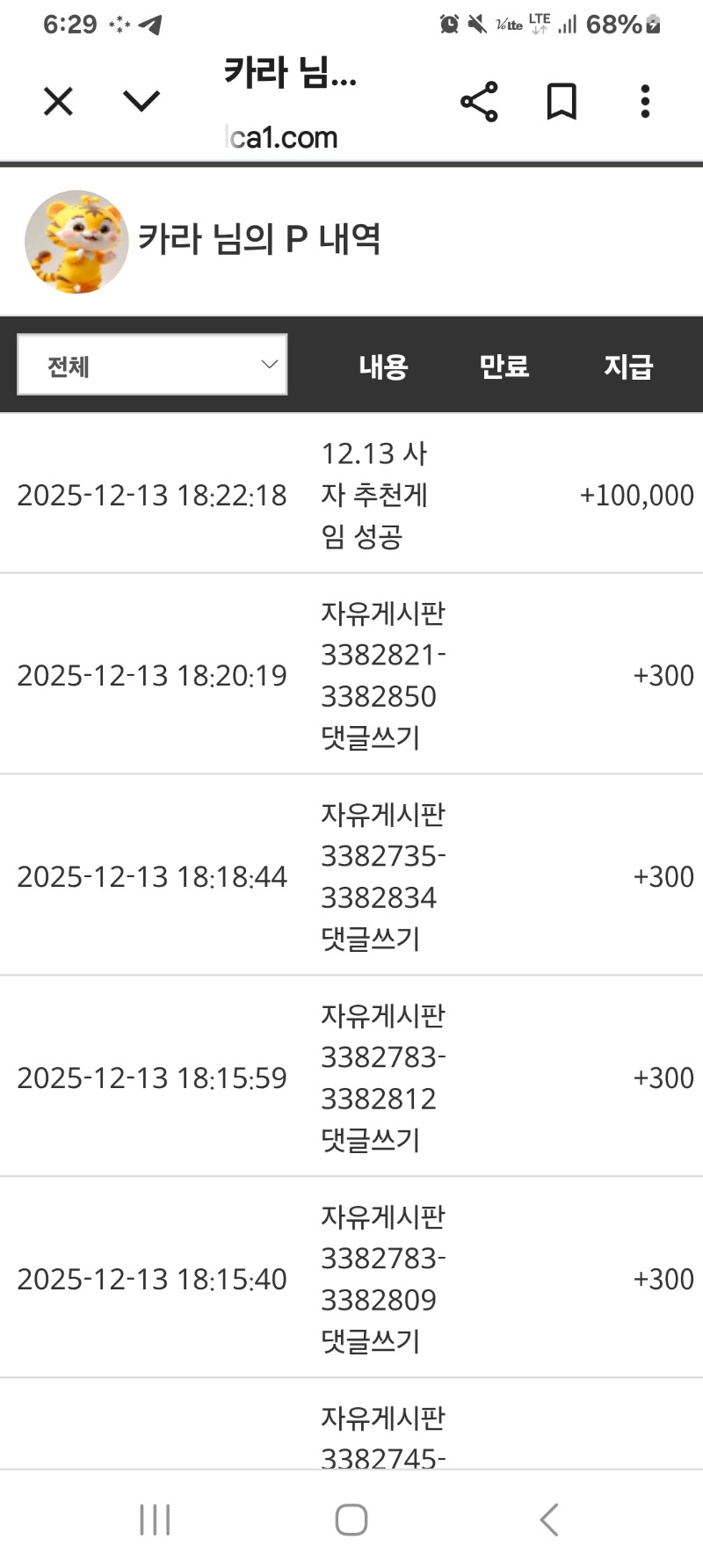Tap the recent apps button
This screenshot has width=703, height=1568.
pyautogui.click(x=155, y=1517)
